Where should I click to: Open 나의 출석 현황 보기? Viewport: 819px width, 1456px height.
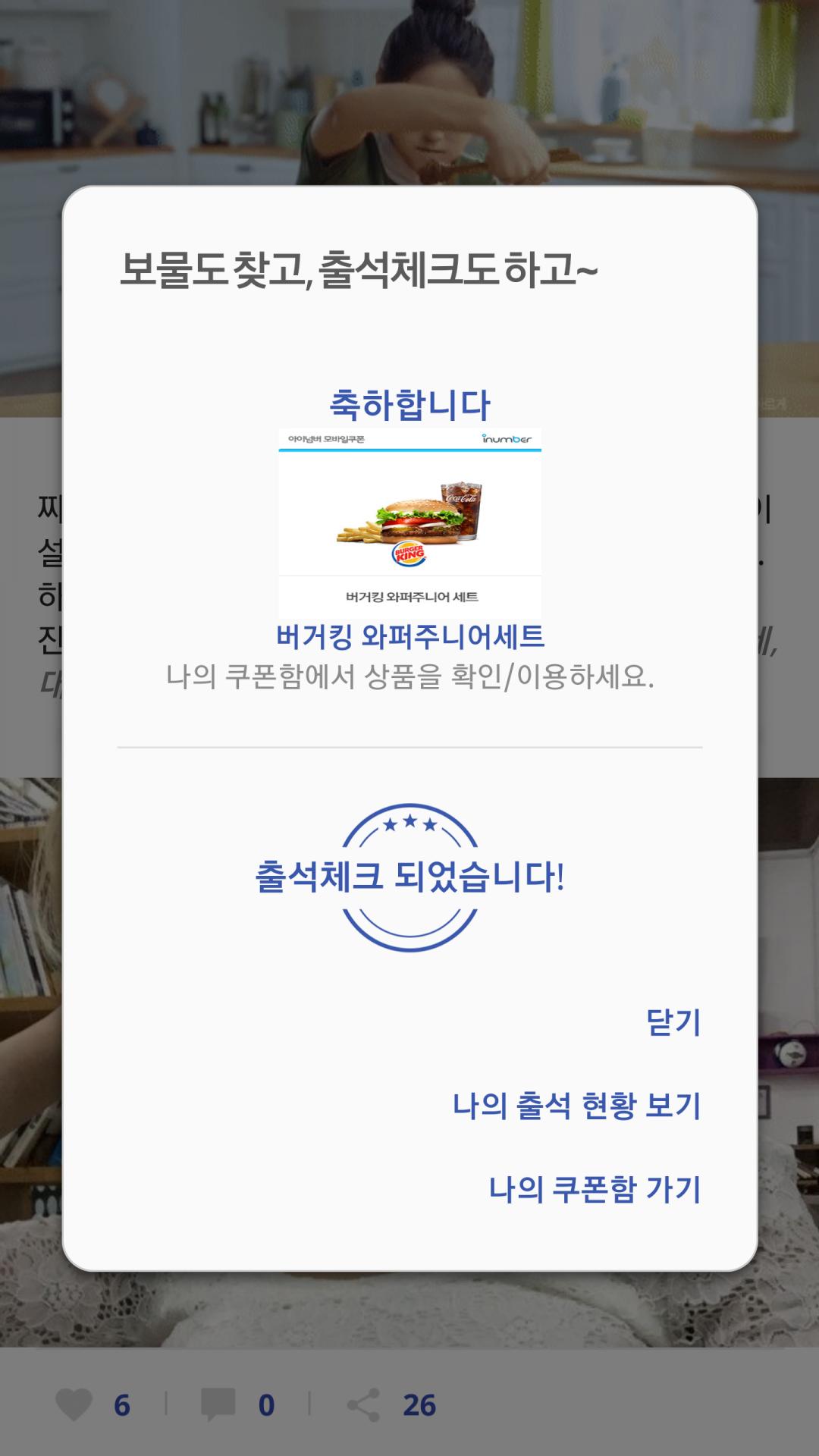(576, 1106)
